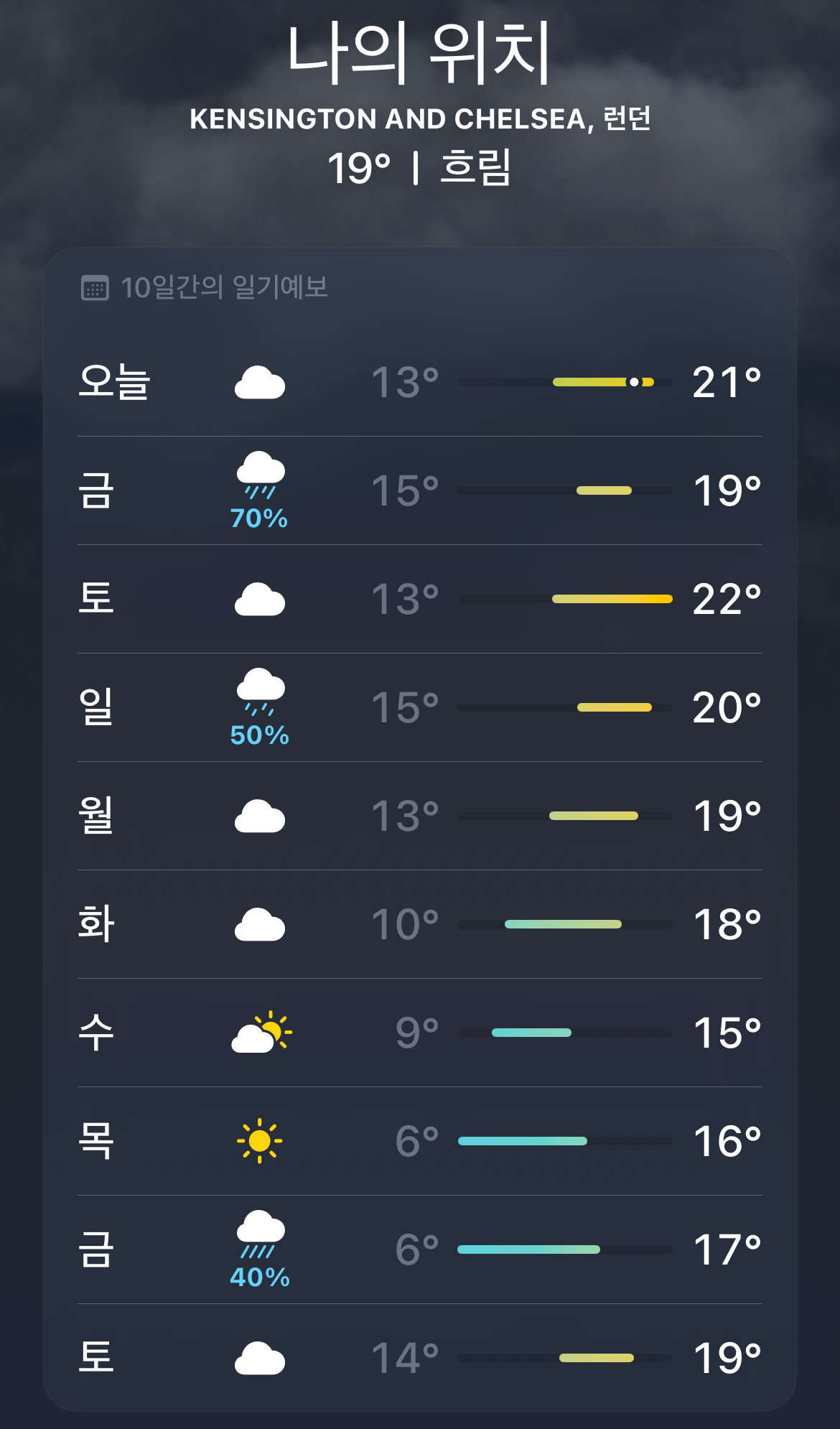This screenshot has height=1429, width=840.
Task: Open the 화 forecast row
Action: tap(420, 924)
